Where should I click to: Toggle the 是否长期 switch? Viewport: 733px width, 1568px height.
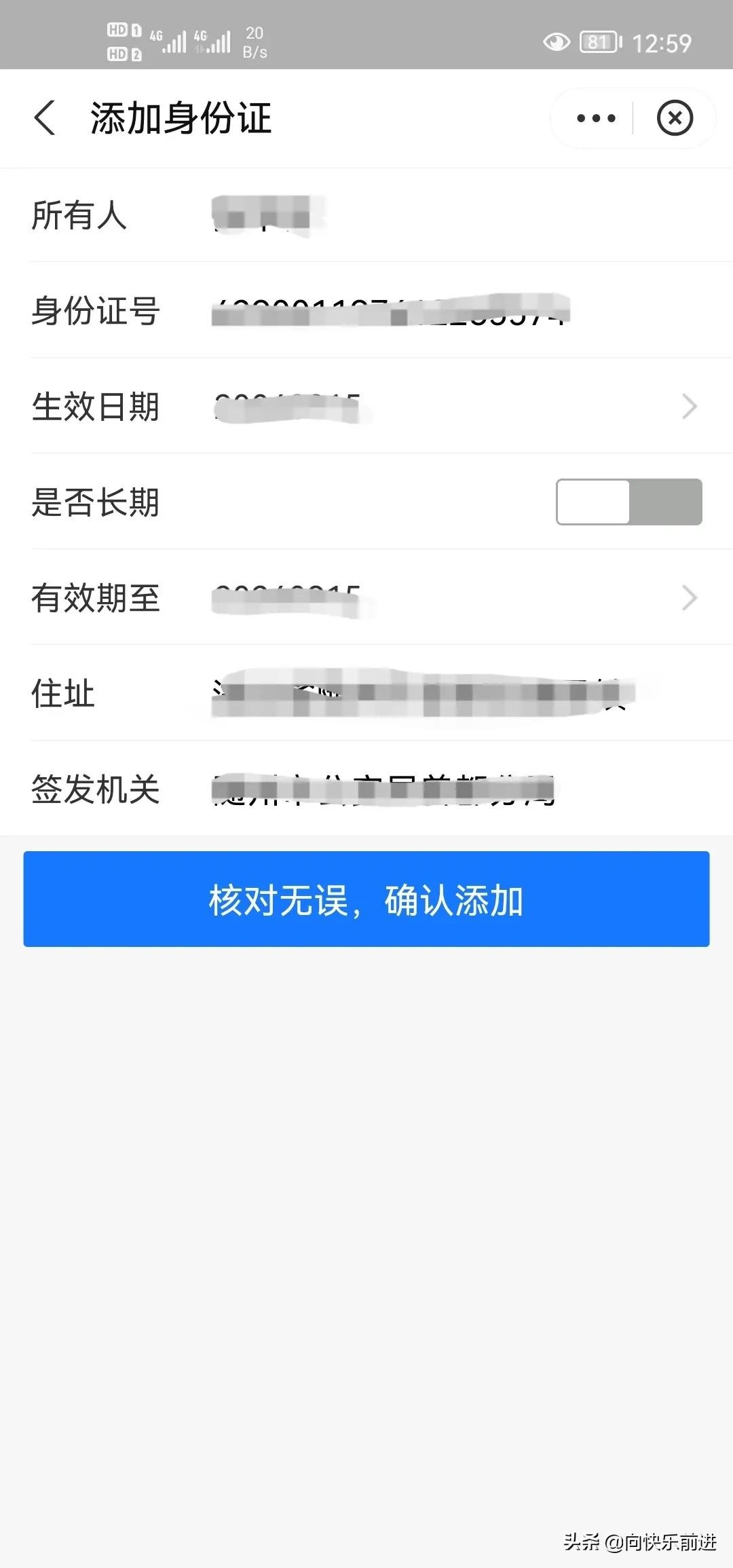pyautogui.click(x=628, y=502)
